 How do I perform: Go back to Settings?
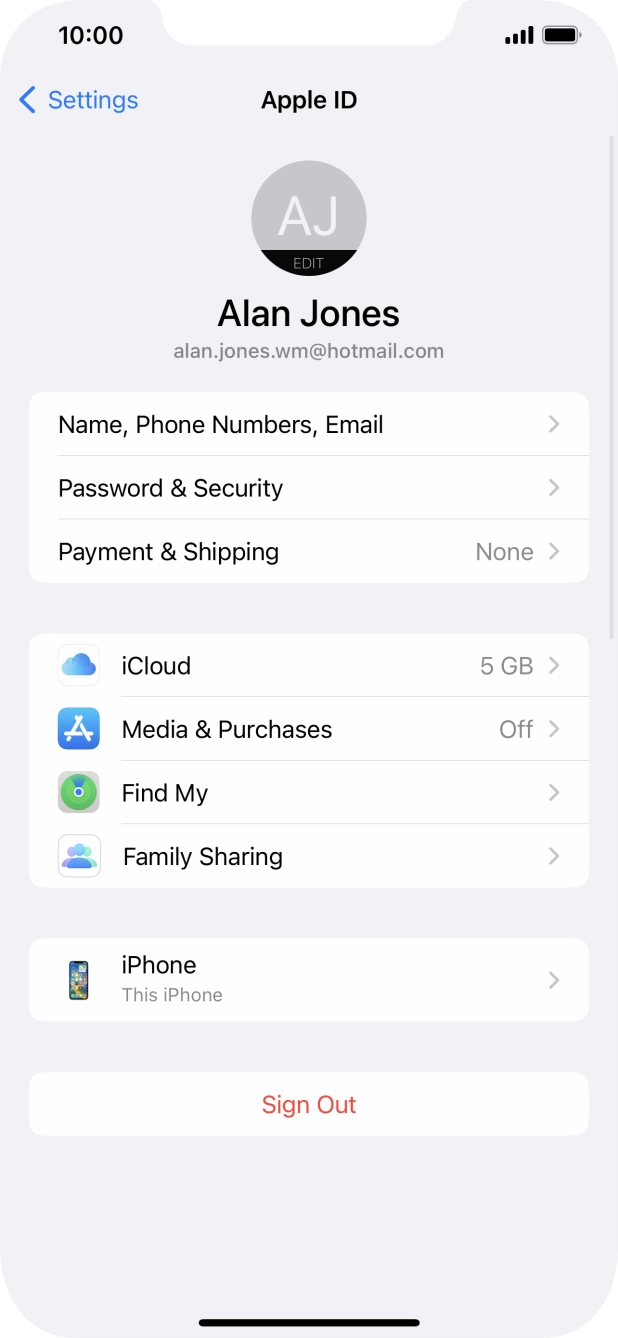pyautogui.click(x=78, y=100)
